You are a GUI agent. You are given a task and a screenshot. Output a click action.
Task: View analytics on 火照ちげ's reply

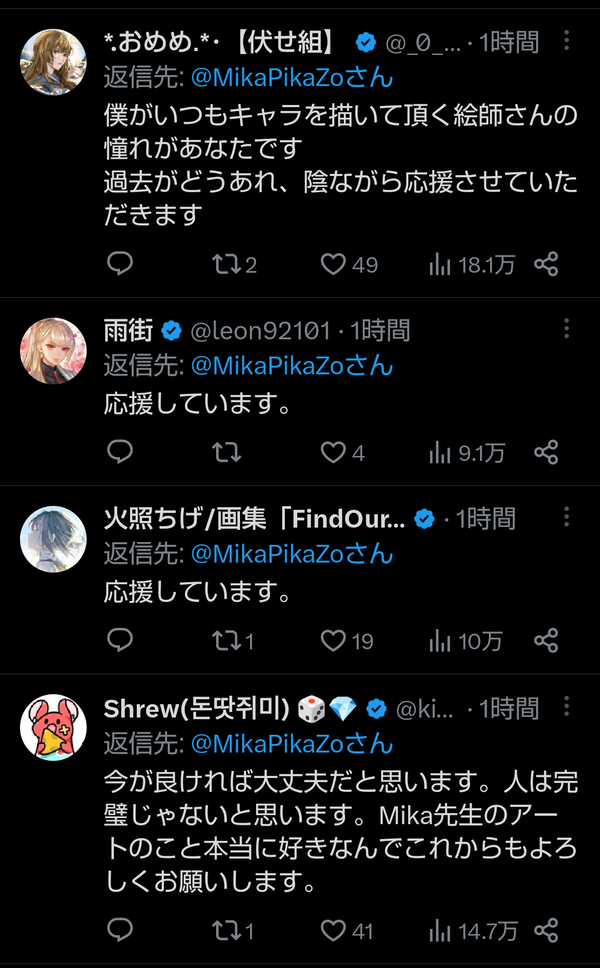tap(465, 641)
